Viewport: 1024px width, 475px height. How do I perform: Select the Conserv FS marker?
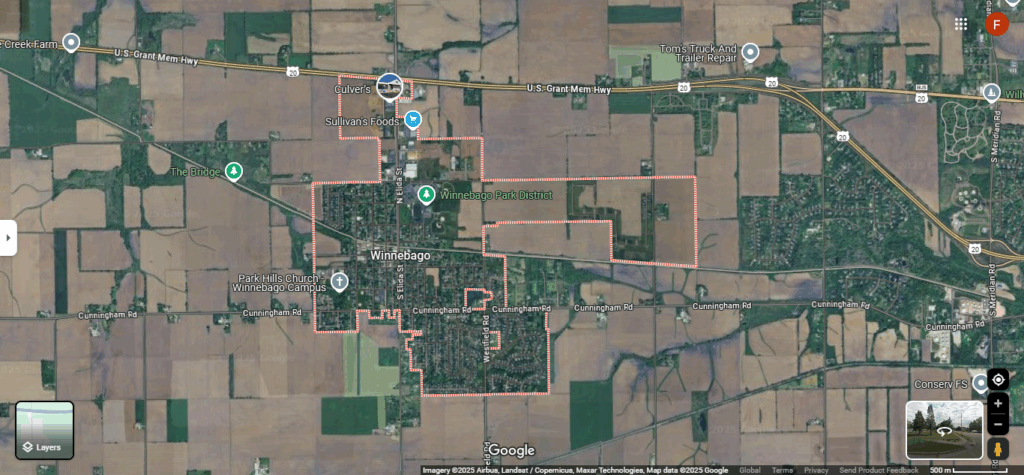pyautogui.click(x=980, y=383)
